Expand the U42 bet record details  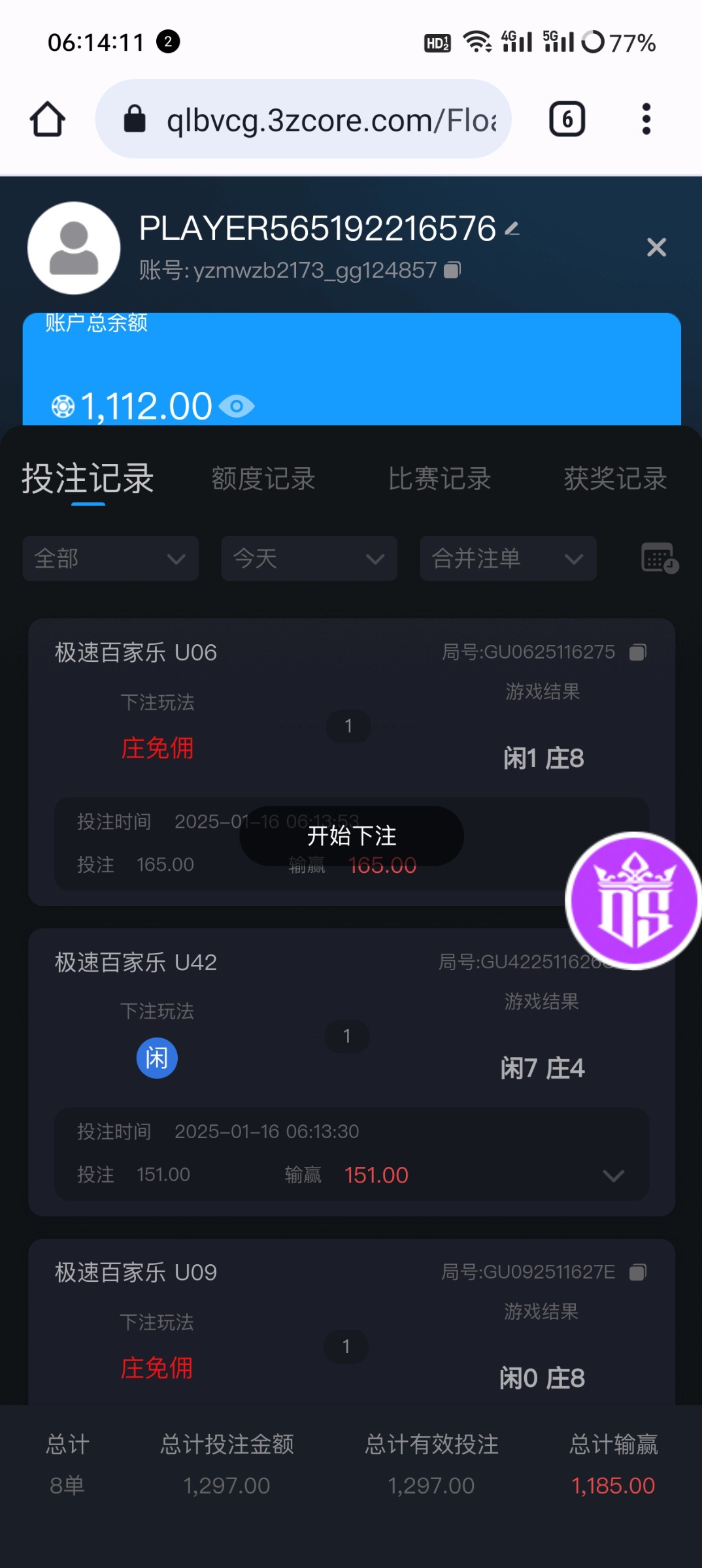tap(613, 1175)
